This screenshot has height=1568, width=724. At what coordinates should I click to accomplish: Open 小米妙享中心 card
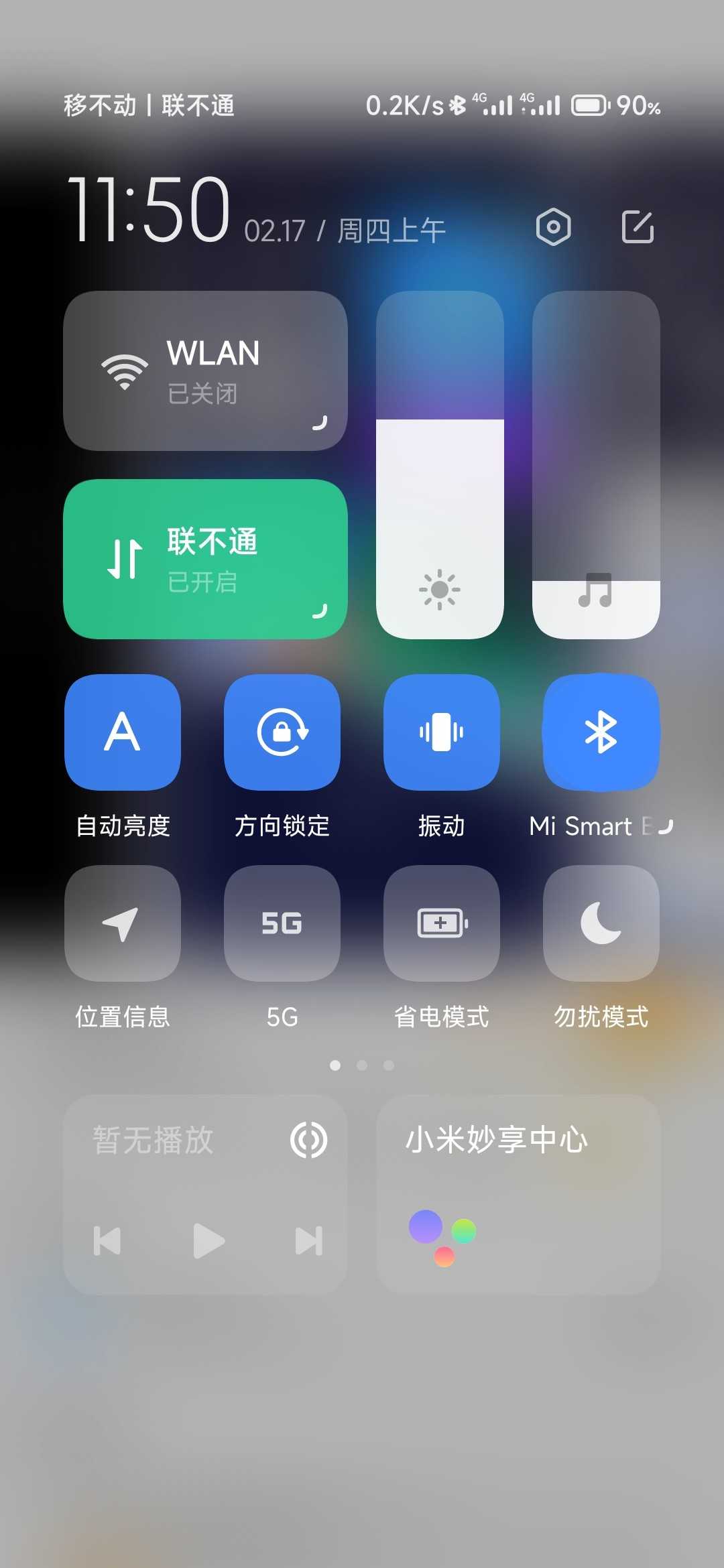click(x=518, y=1194)
